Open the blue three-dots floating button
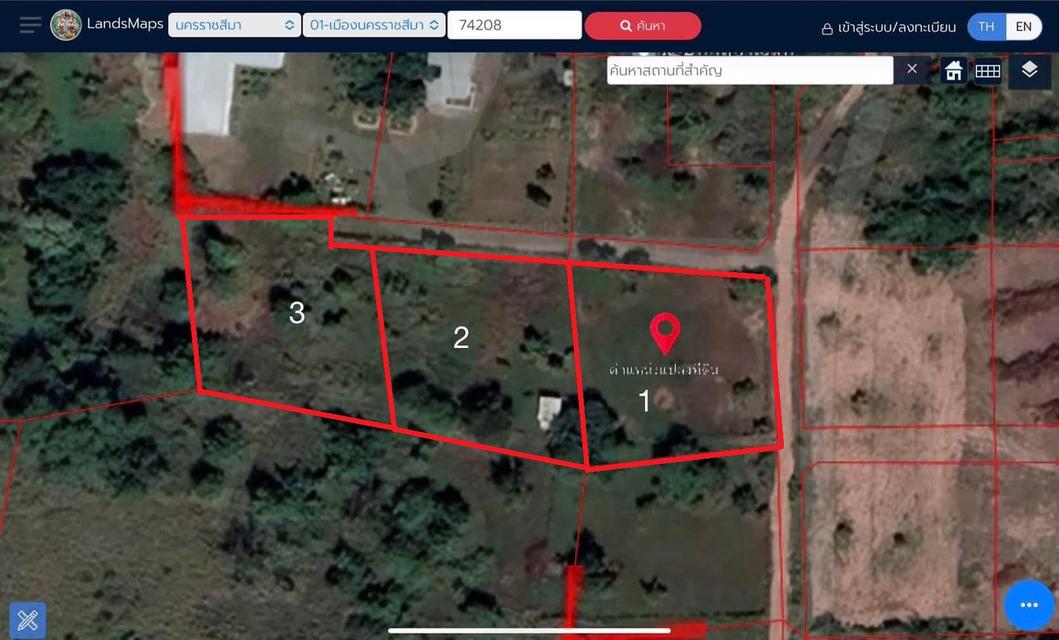The width and height of the screenshot is (1059, 640). tap(1029, 605)
